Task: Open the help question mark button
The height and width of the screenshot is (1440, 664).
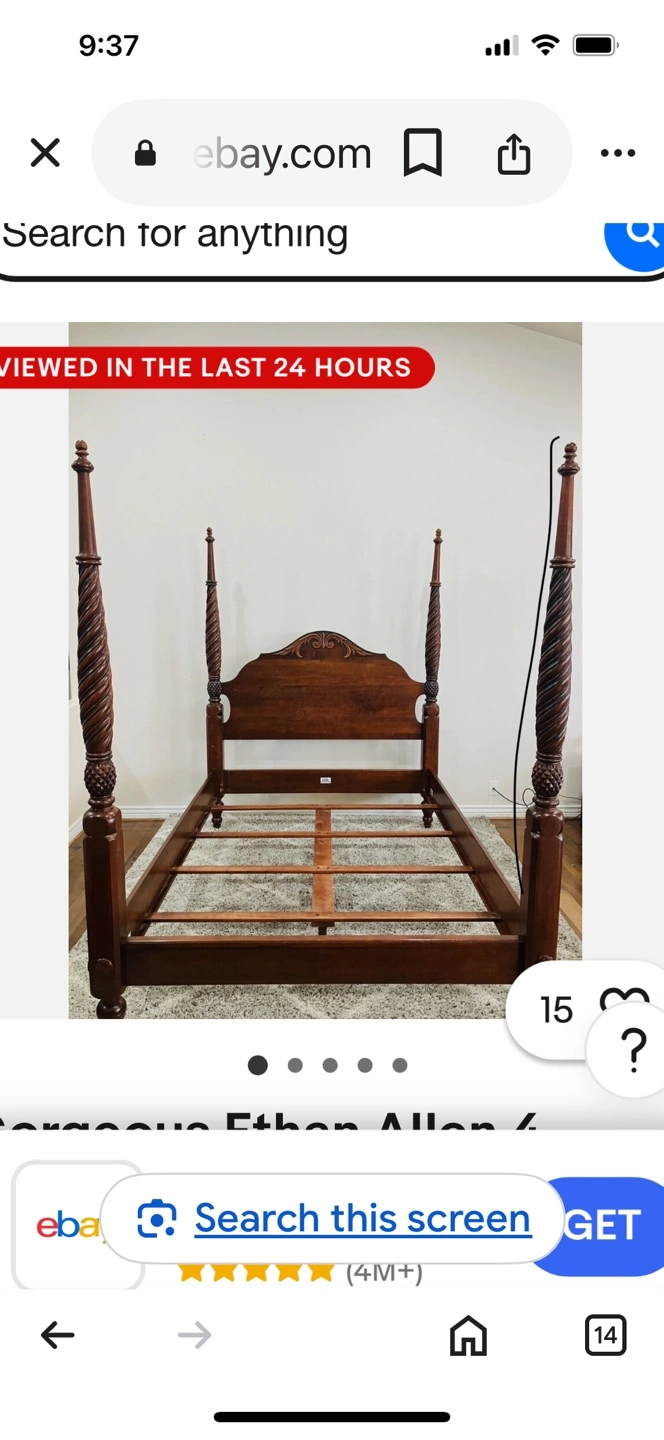Action: (x=632, y=1049)
